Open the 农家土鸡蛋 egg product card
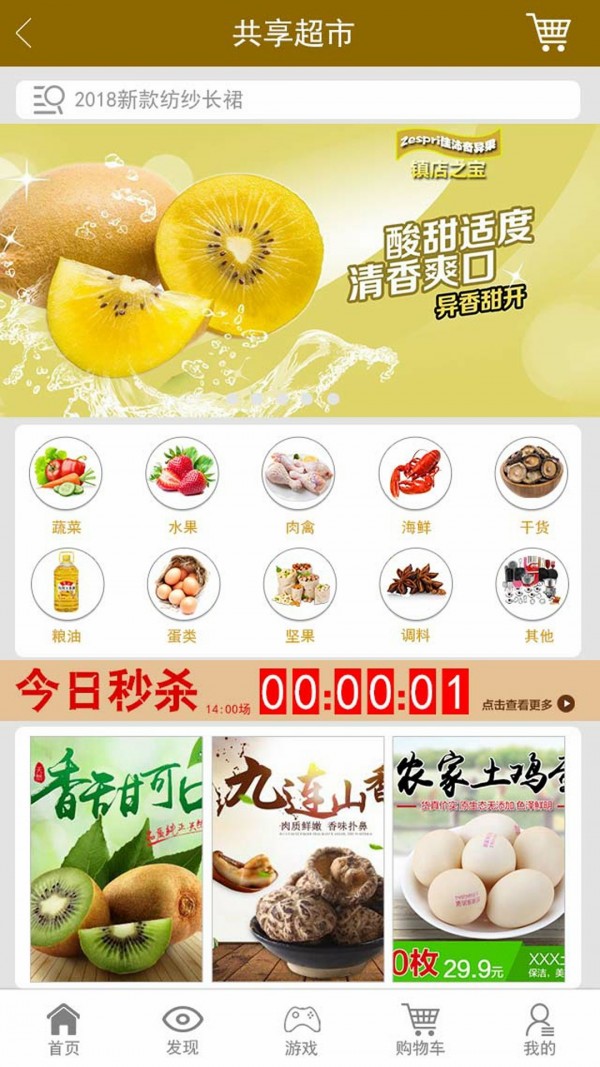The width and height of the screenshot is (600, 1067). point(479,859)
